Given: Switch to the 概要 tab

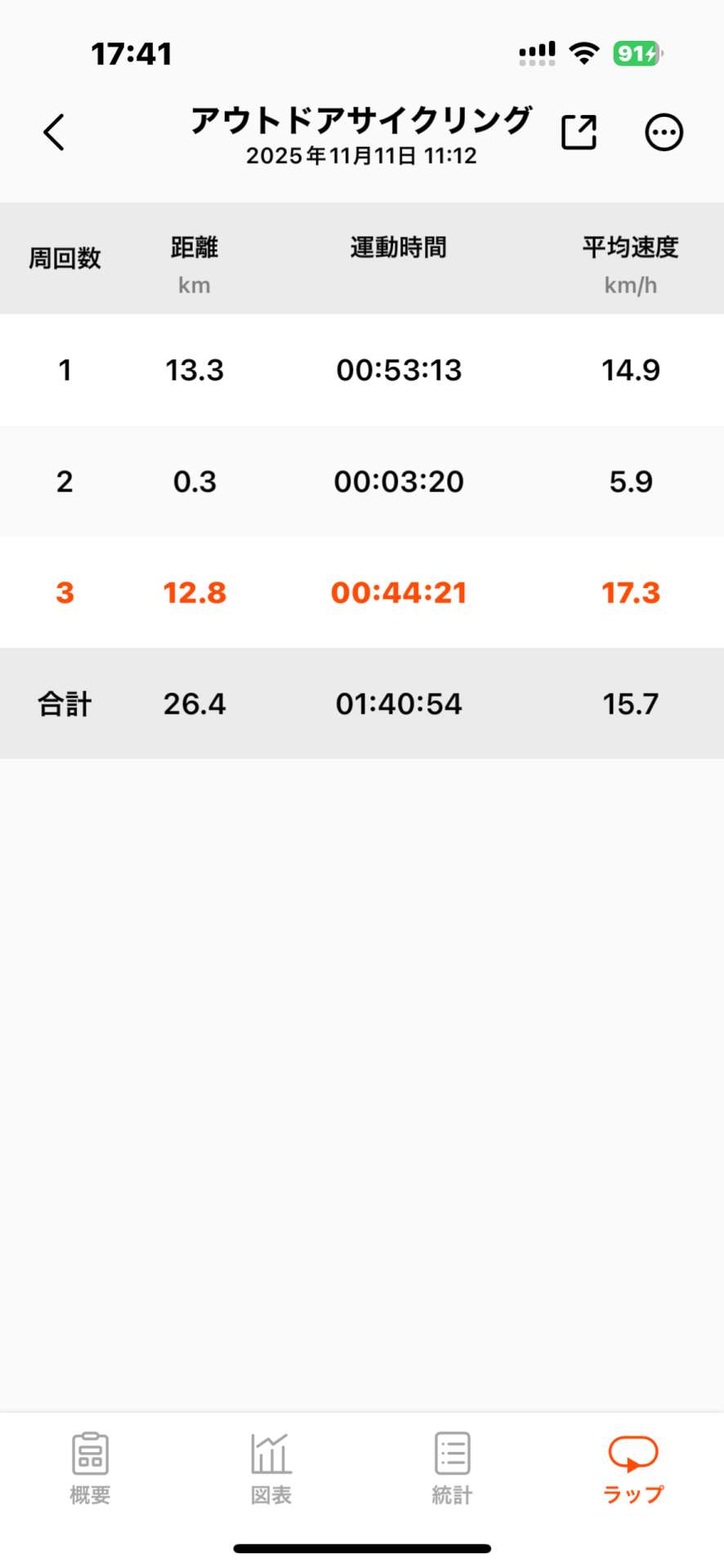Looking at the screenshot, I should coord(90,1468).
